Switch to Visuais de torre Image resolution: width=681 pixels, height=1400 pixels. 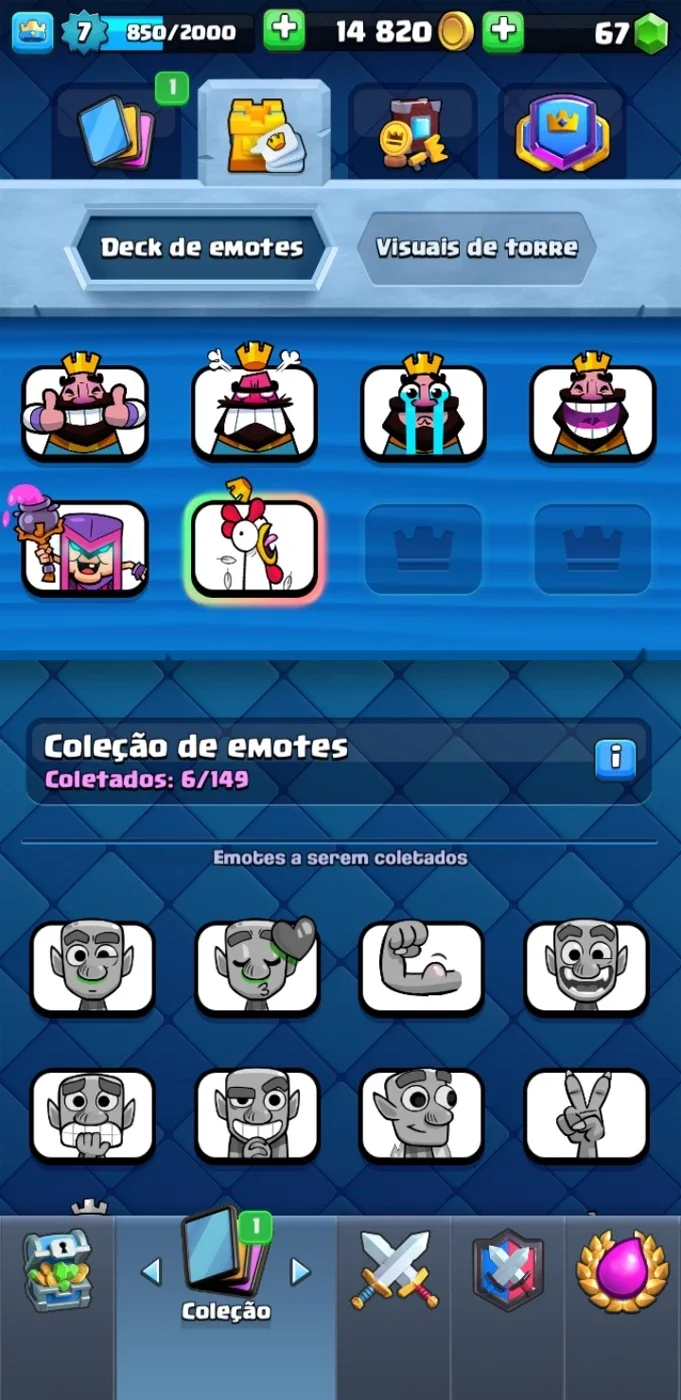476,248
